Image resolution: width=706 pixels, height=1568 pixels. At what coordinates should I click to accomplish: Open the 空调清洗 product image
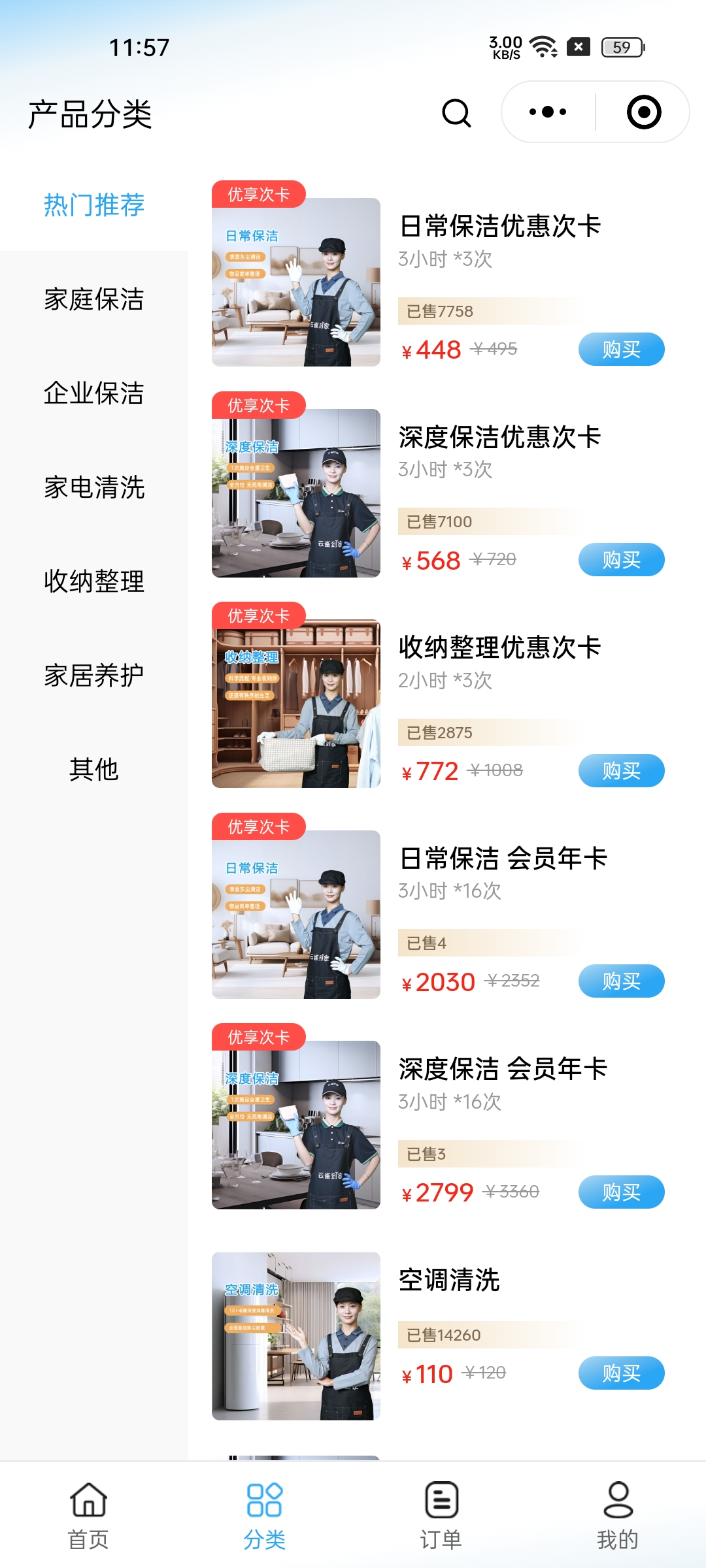296,1336
